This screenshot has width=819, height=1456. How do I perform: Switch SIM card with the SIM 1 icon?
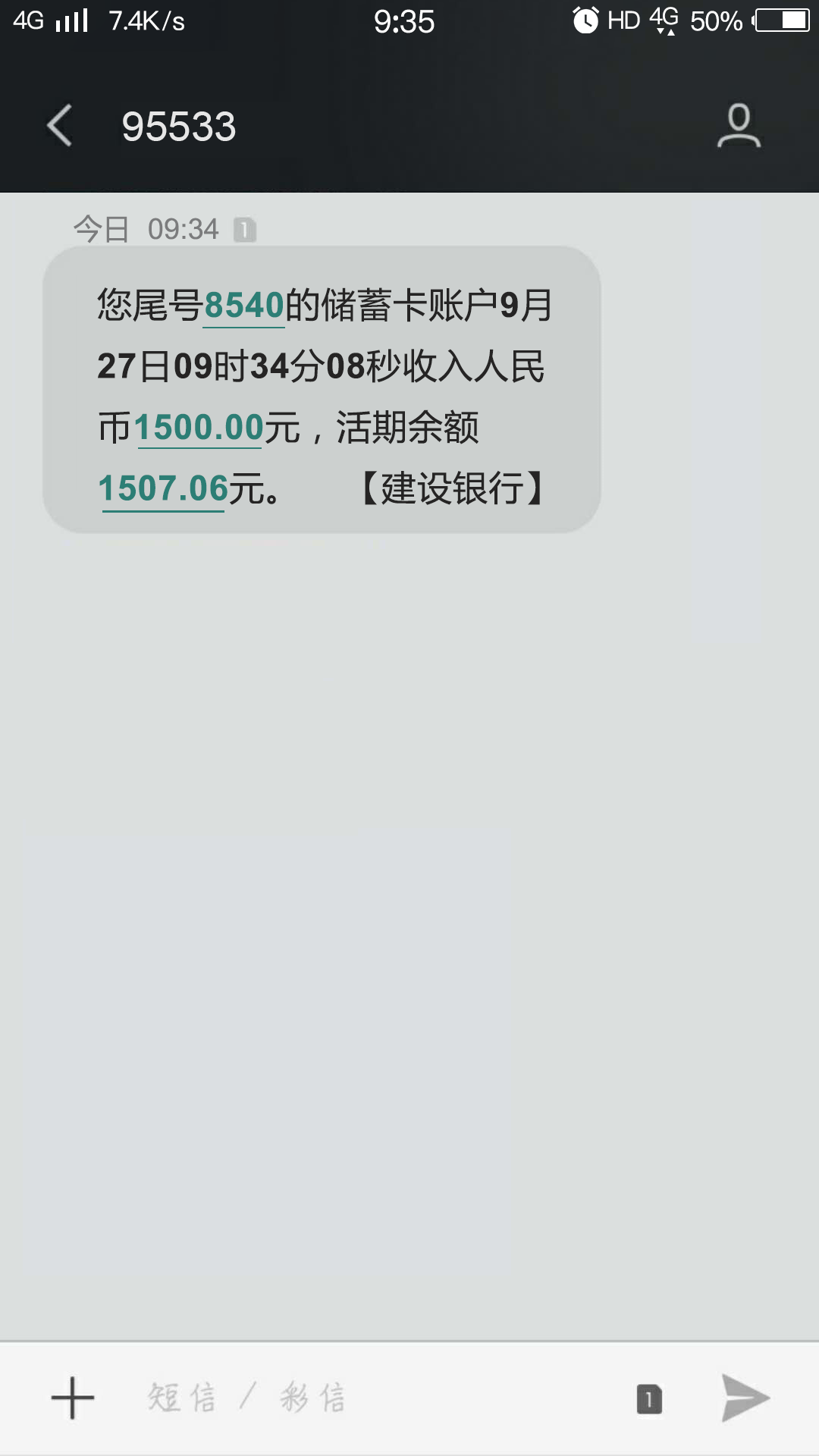tap(649, 1399)
